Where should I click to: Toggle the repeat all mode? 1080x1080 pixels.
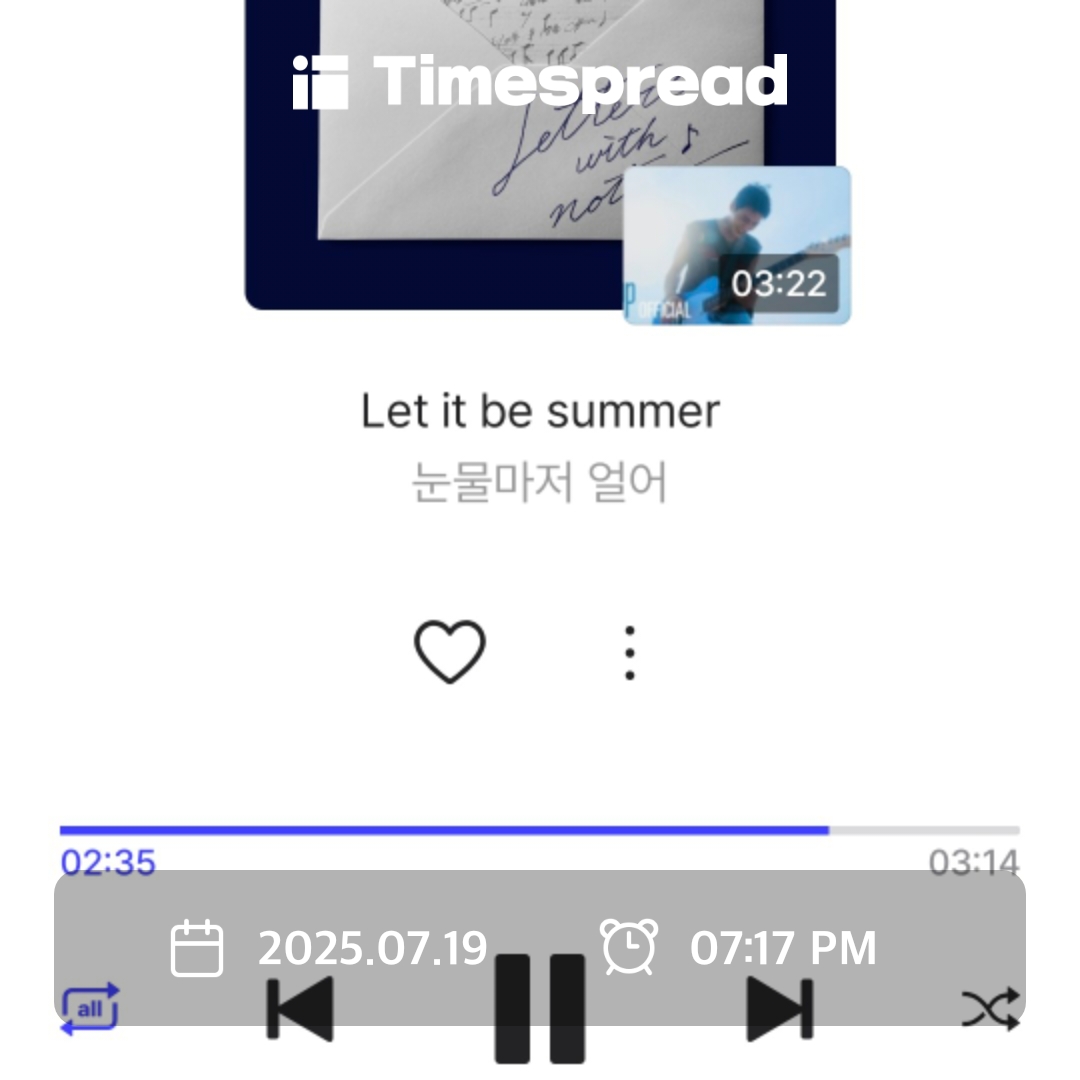coord(90,1009)
